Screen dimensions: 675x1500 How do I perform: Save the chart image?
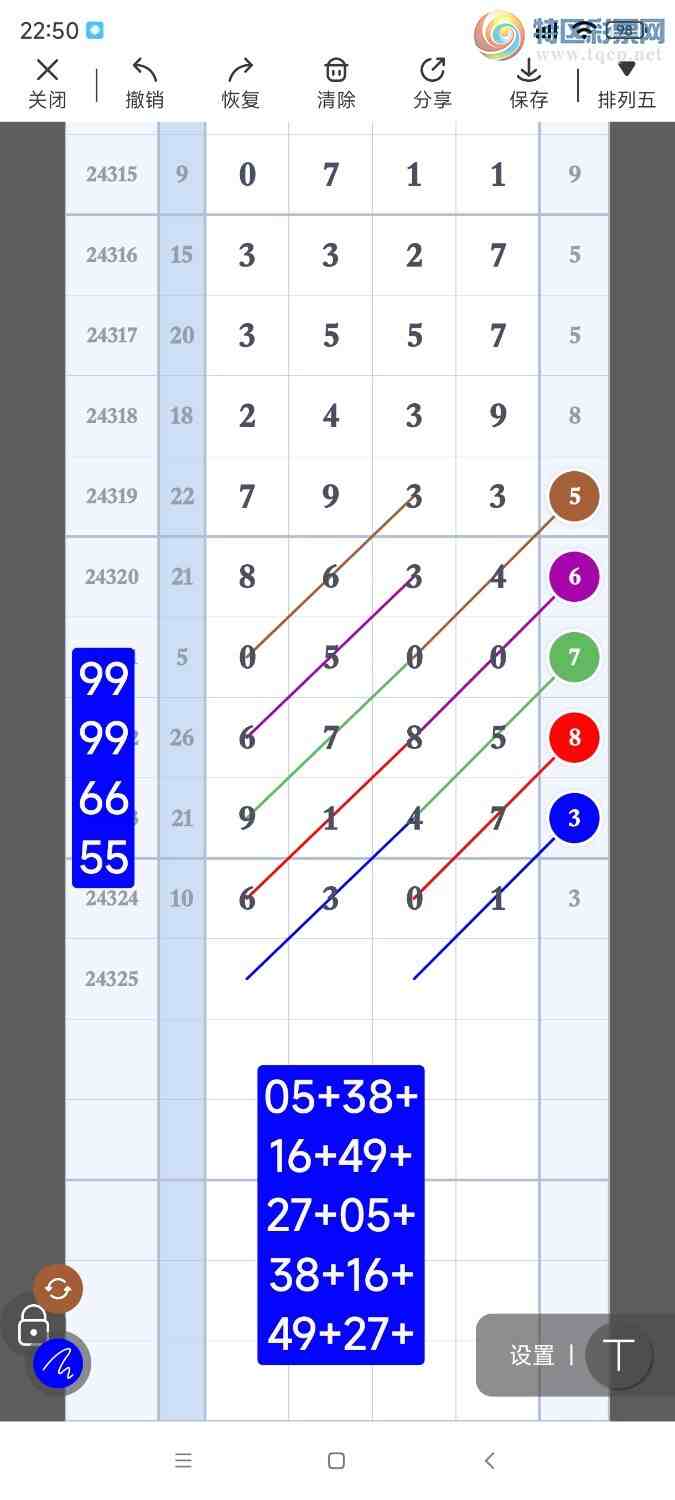tap(528, 83)
